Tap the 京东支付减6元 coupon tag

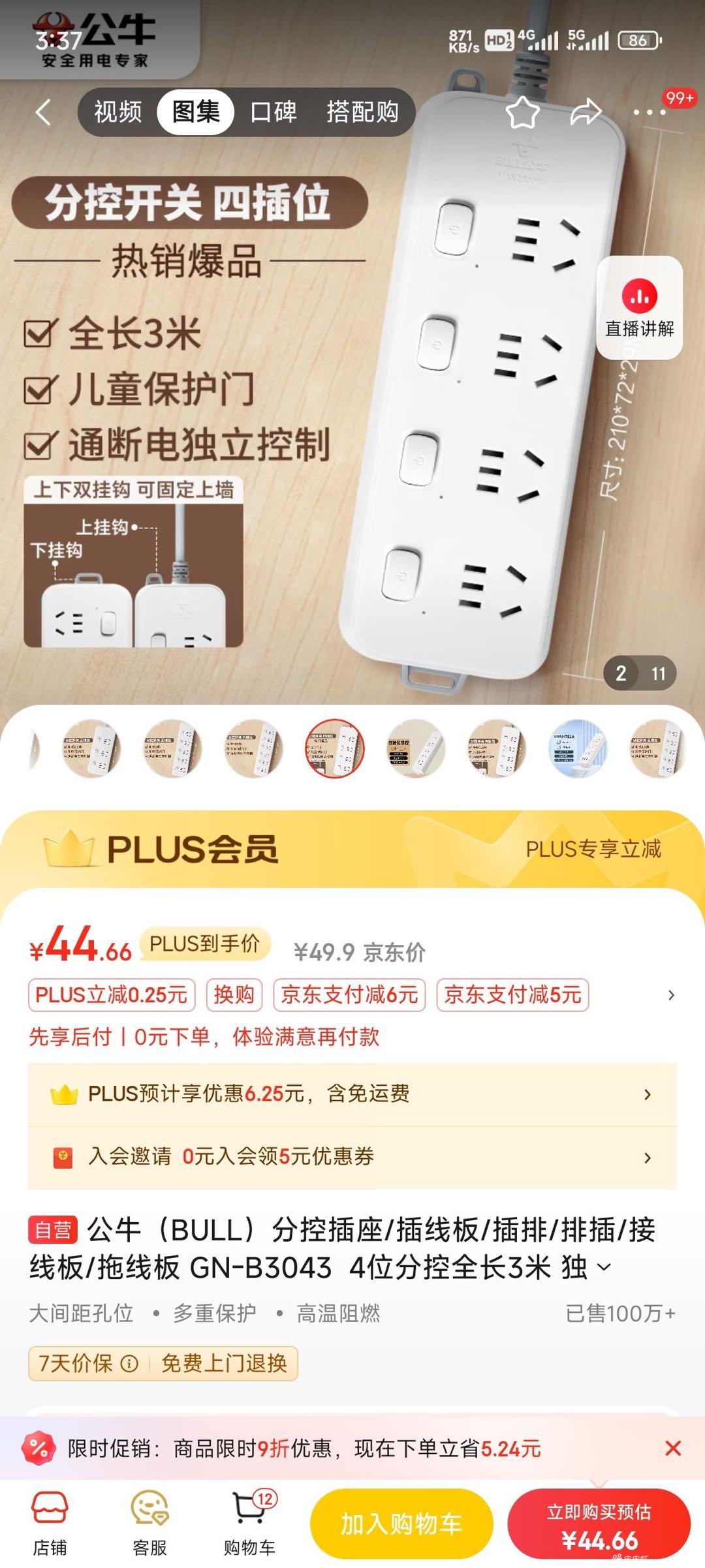(x=349, y=995)
